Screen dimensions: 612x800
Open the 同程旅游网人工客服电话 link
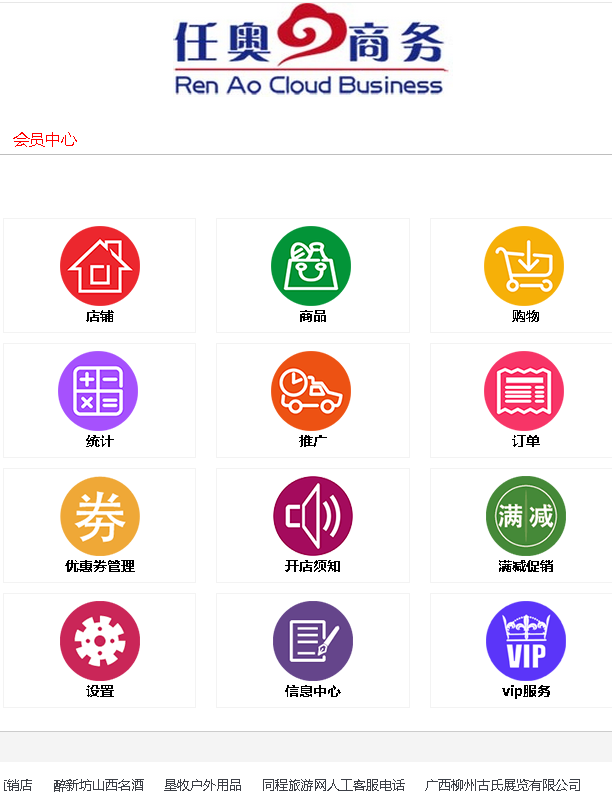click(x=333, y=785)
